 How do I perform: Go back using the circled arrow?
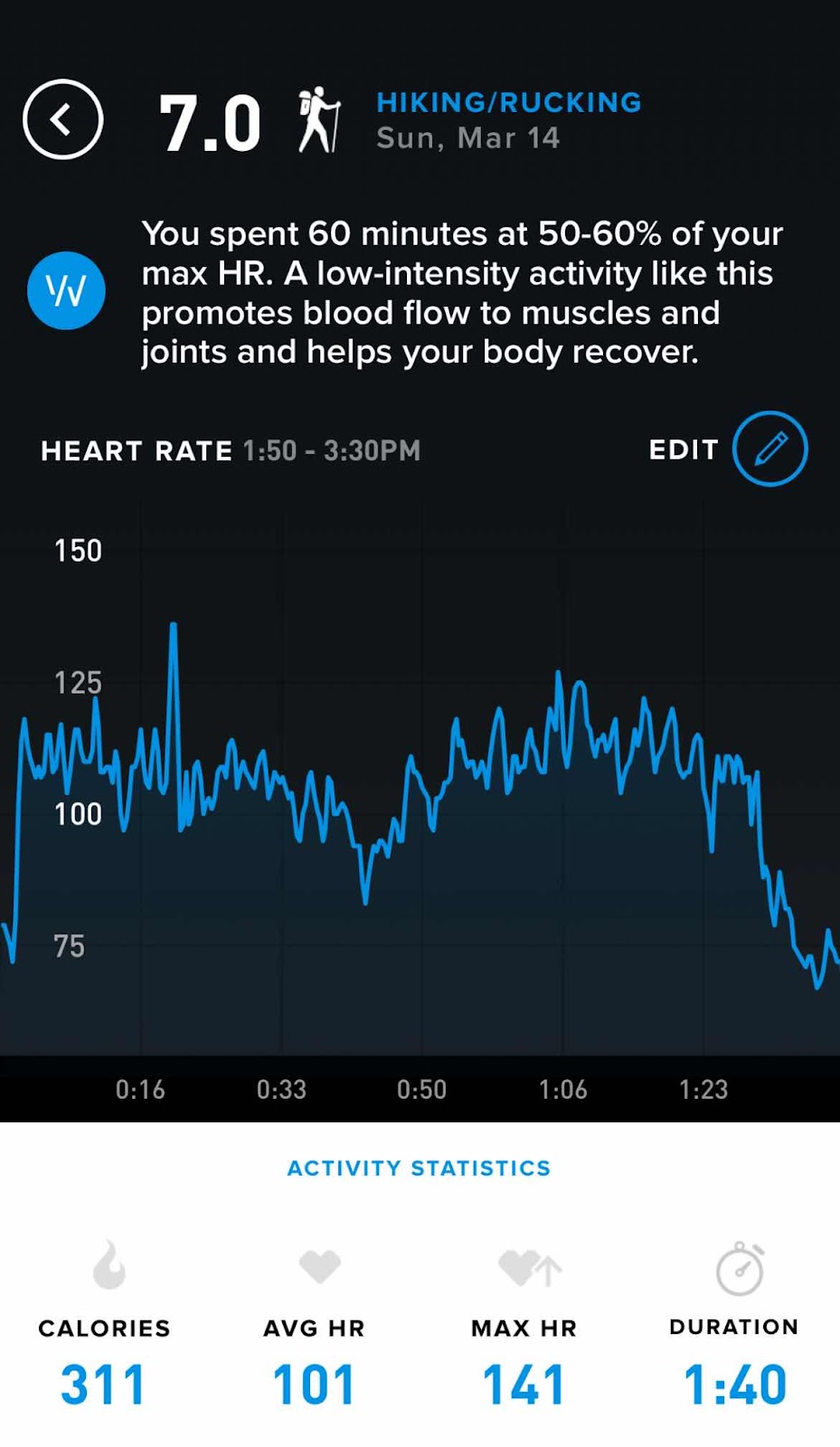point(62,119)
